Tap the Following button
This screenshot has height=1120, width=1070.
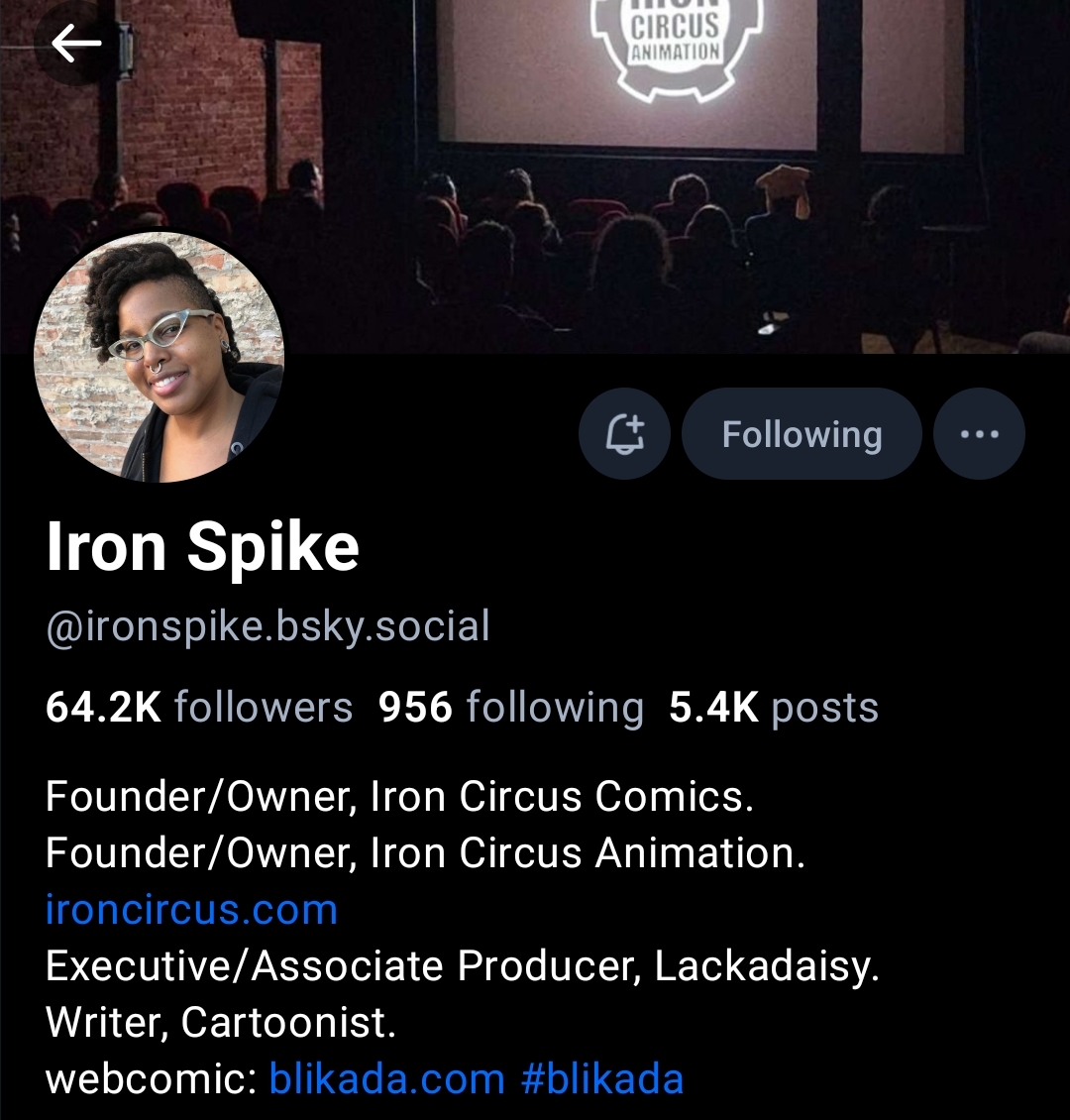click(802, 434)
